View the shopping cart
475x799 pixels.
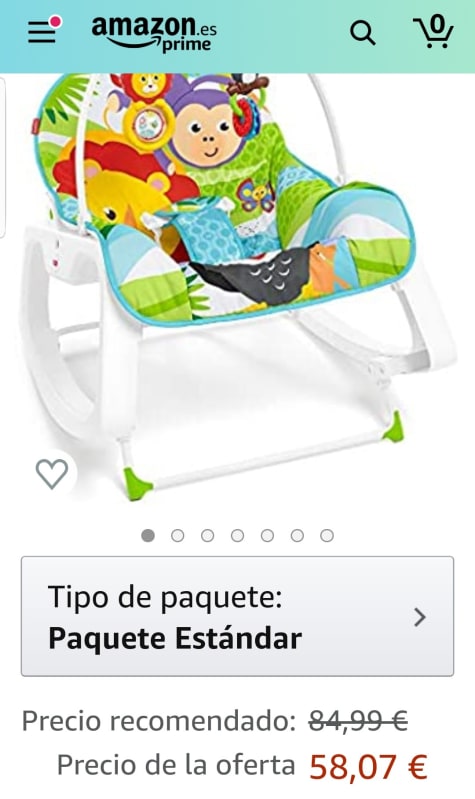[x=433, y=32]
